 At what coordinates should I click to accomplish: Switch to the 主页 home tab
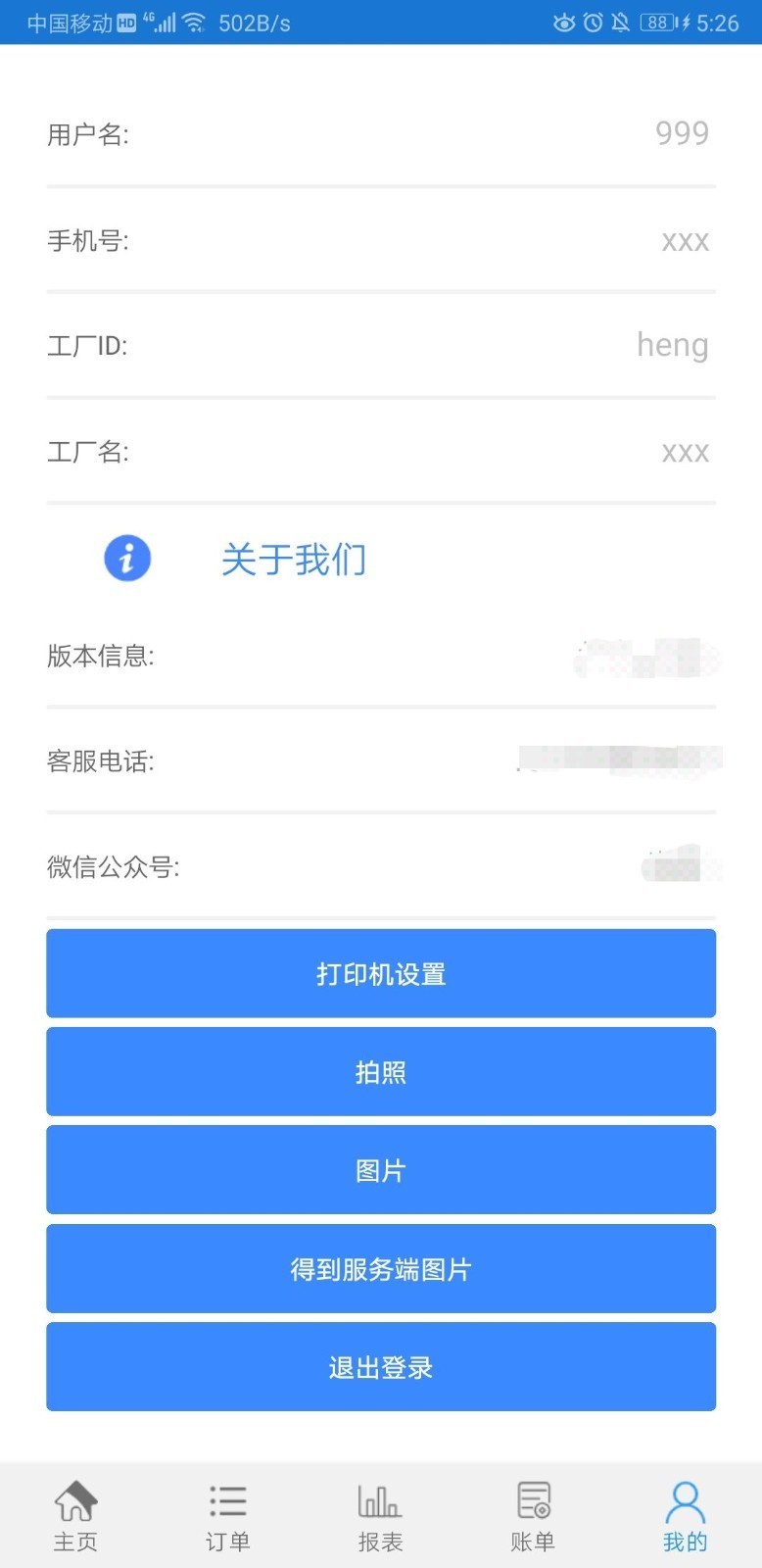75,1516
